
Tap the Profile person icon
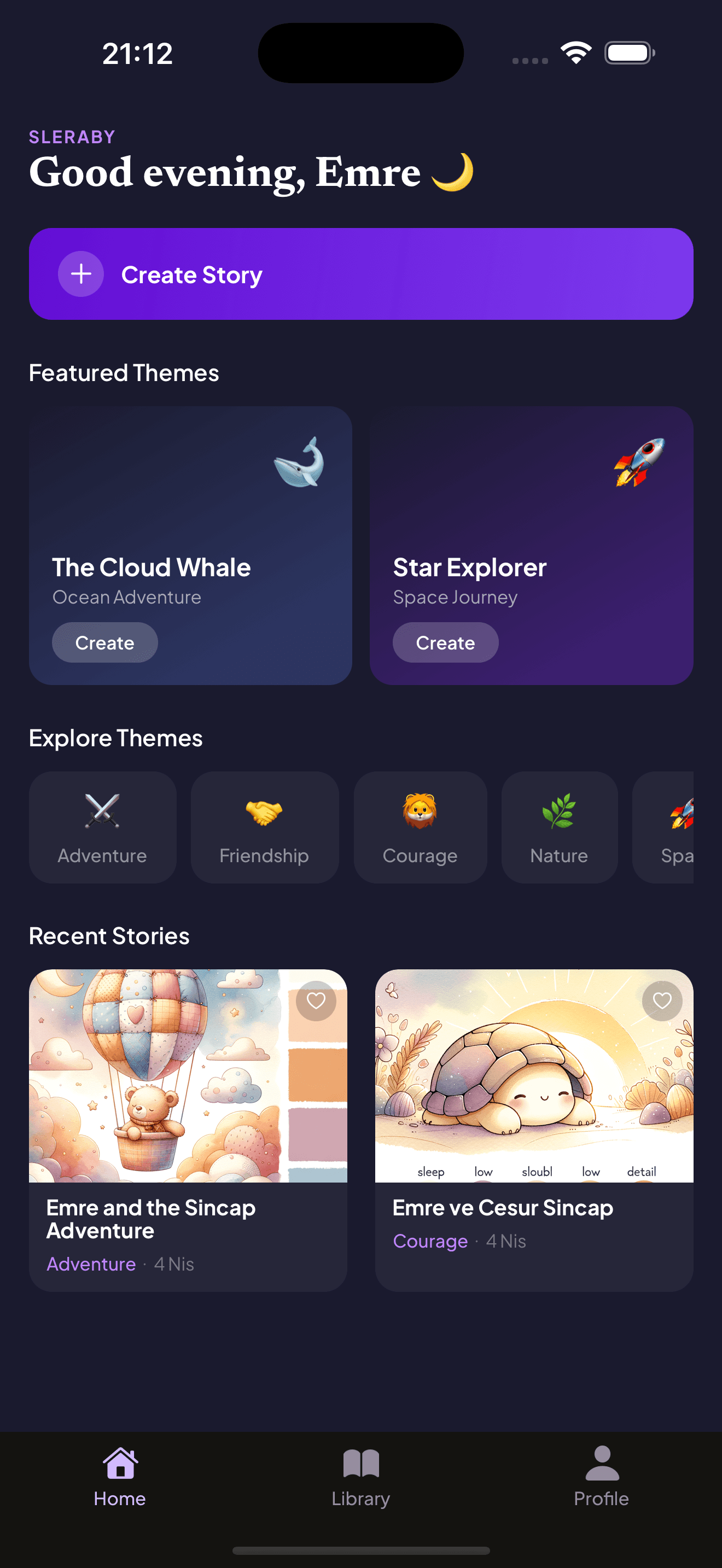(601, 1464)
